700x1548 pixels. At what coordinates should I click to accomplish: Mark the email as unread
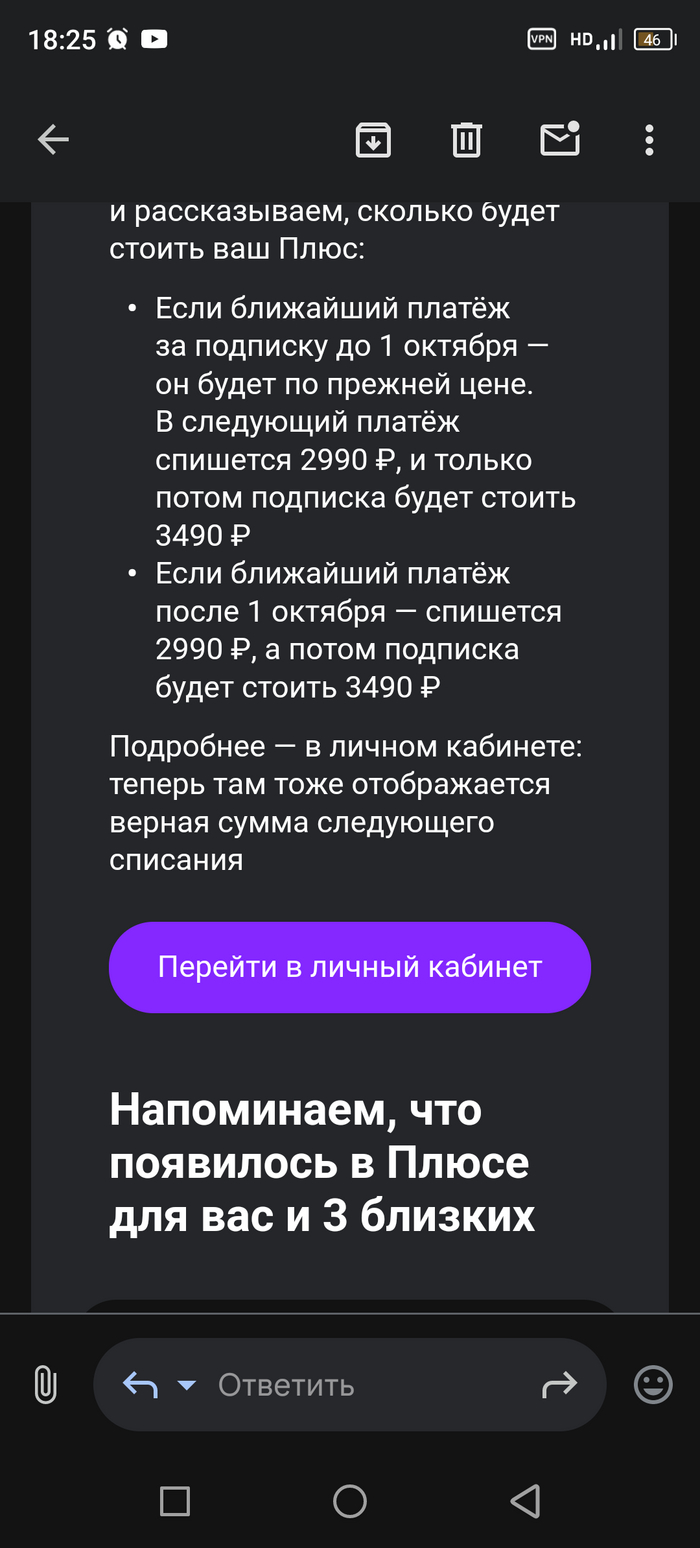[560, 140]
